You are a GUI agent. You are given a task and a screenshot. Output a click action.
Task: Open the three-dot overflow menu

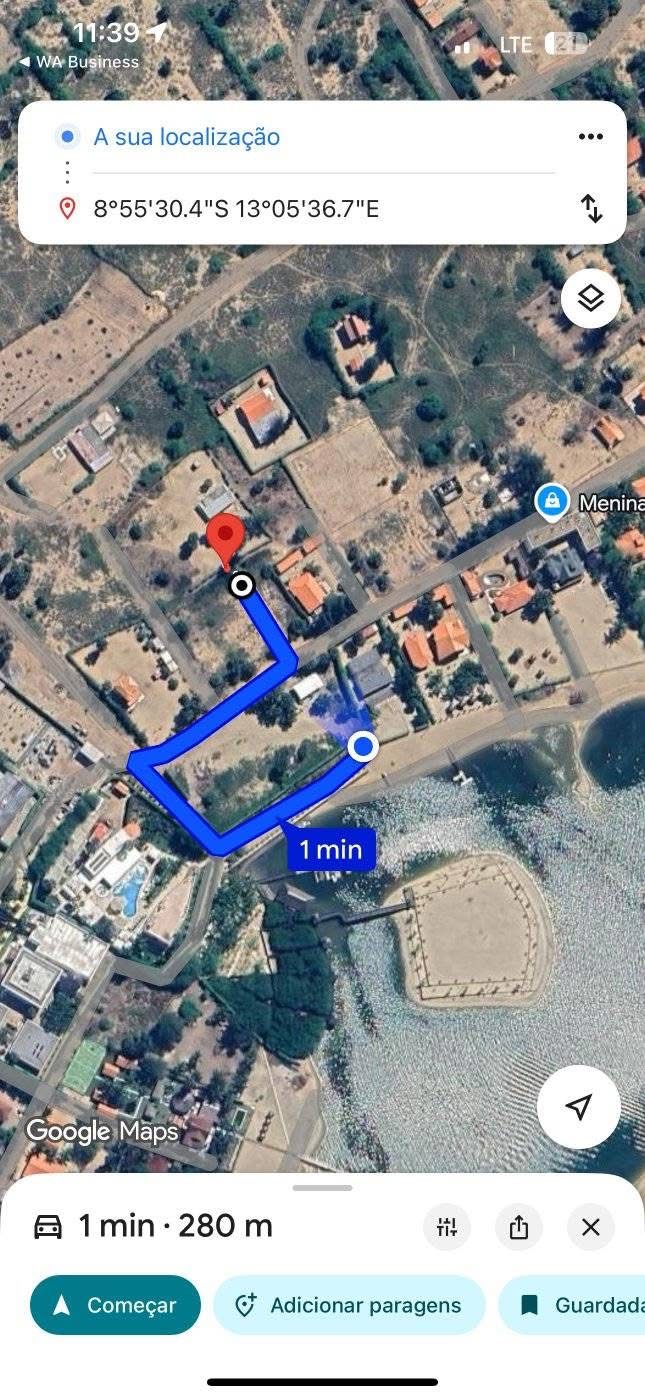[x=591, y=137]
